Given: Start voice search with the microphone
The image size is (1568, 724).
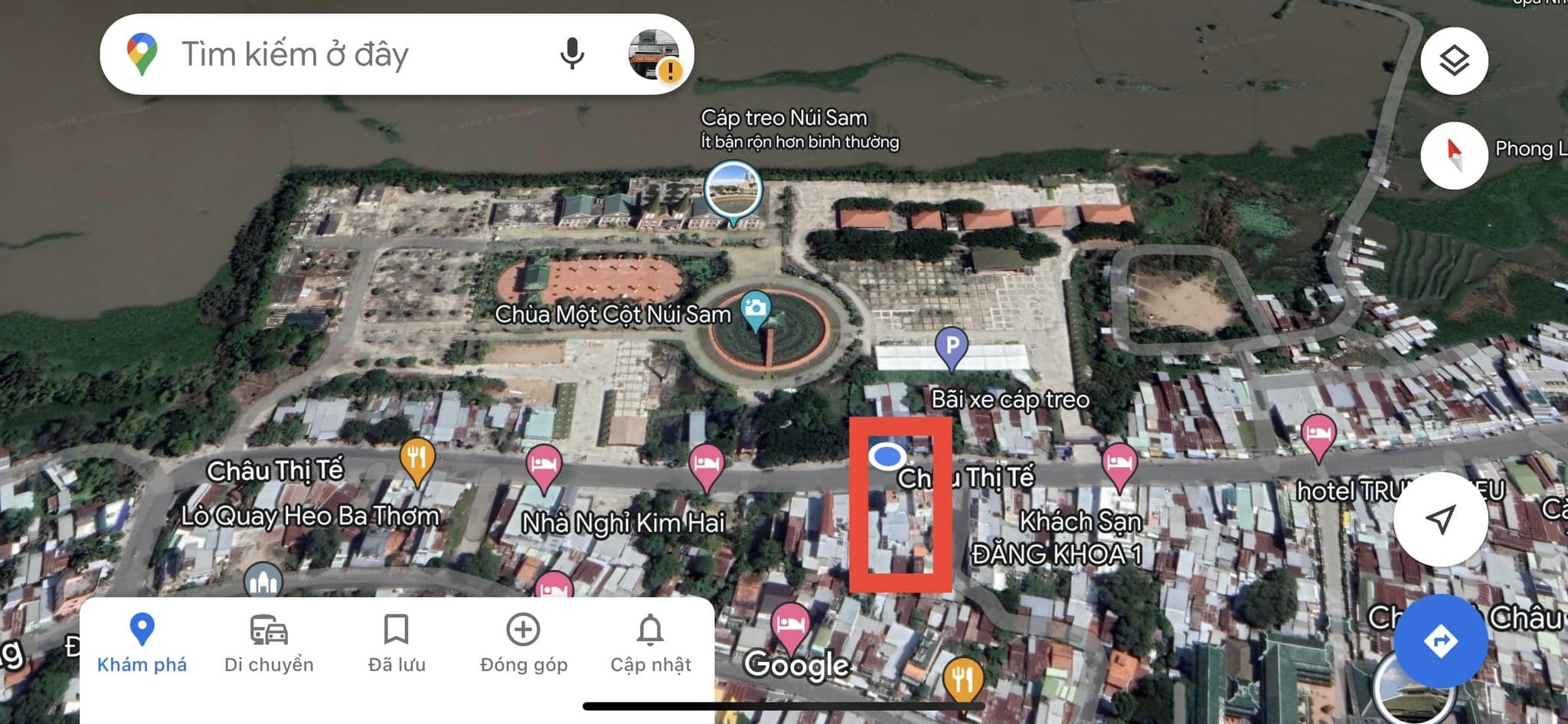Looking at the screenshot, I should pos(571,54).
